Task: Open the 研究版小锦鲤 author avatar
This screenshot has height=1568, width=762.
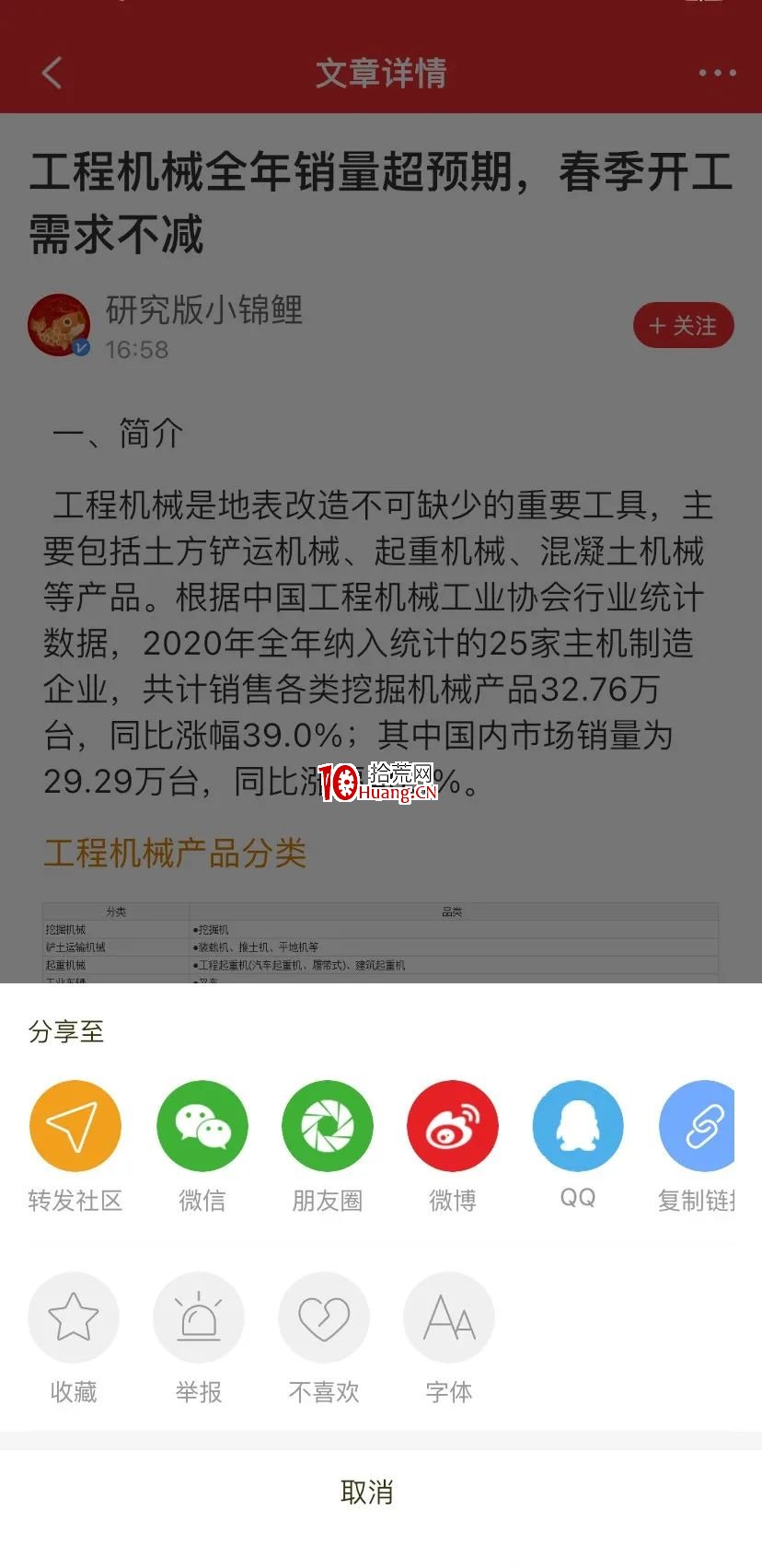Action: (59, 324)
